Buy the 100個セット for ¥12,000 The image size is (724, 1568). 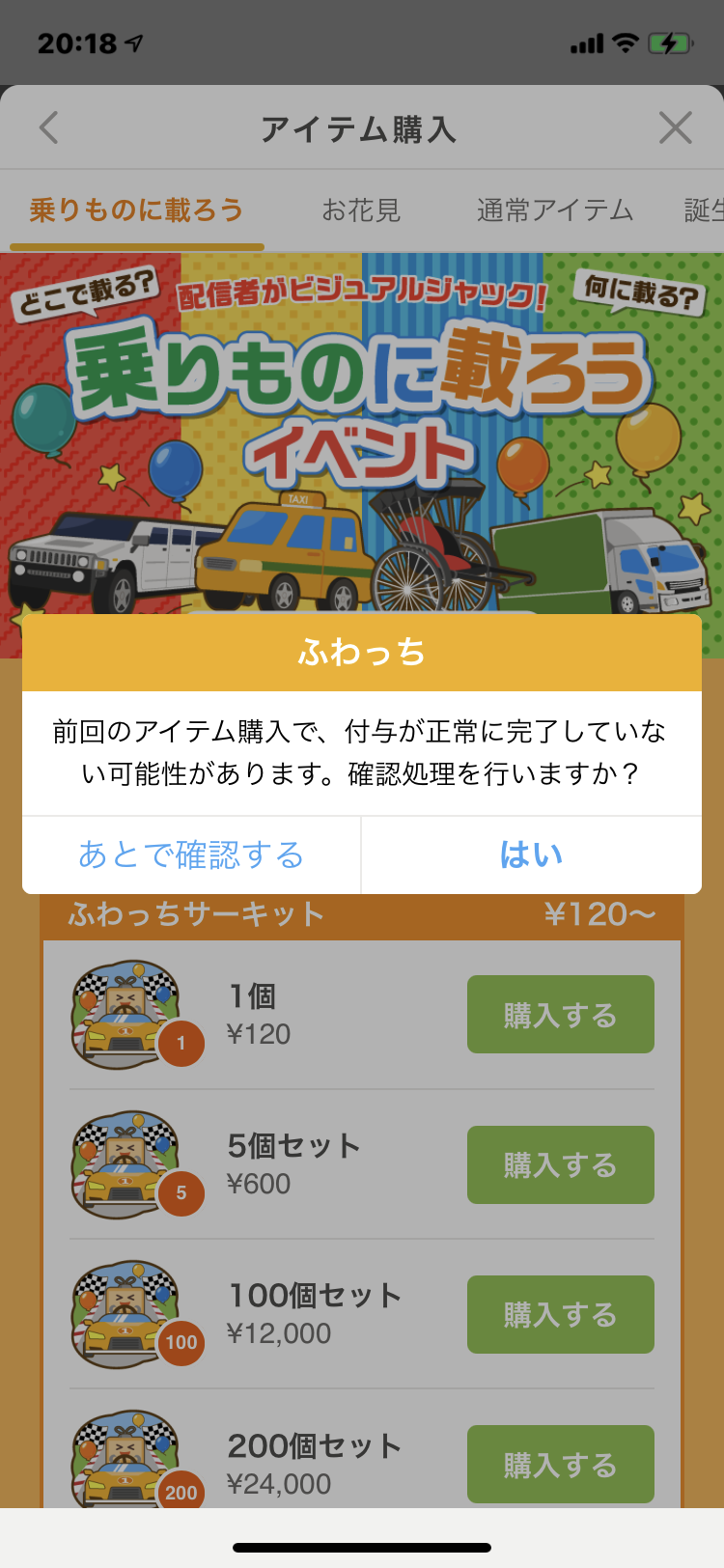[x=560, y=1314]
